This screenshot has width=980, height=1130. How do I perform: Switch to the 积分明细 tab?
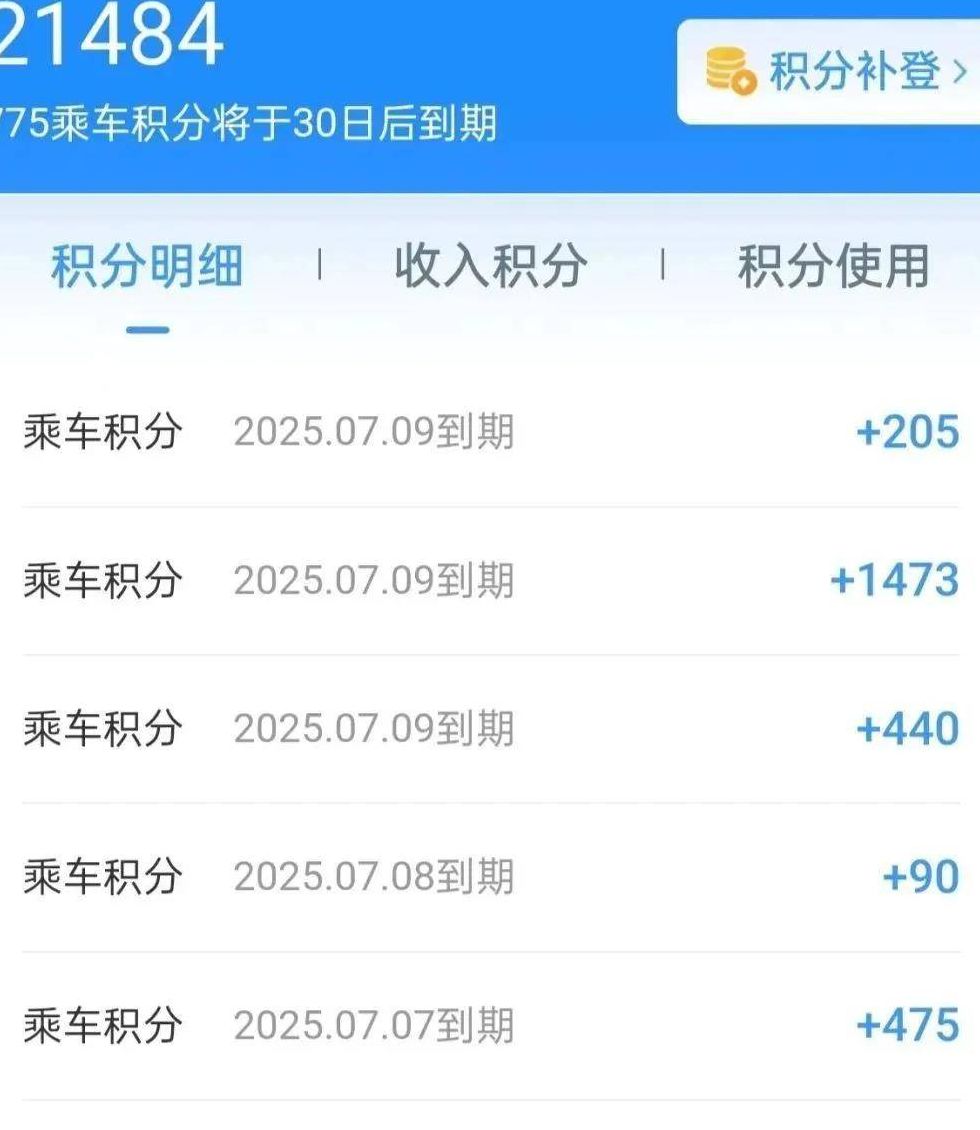(x=147, y=267)
